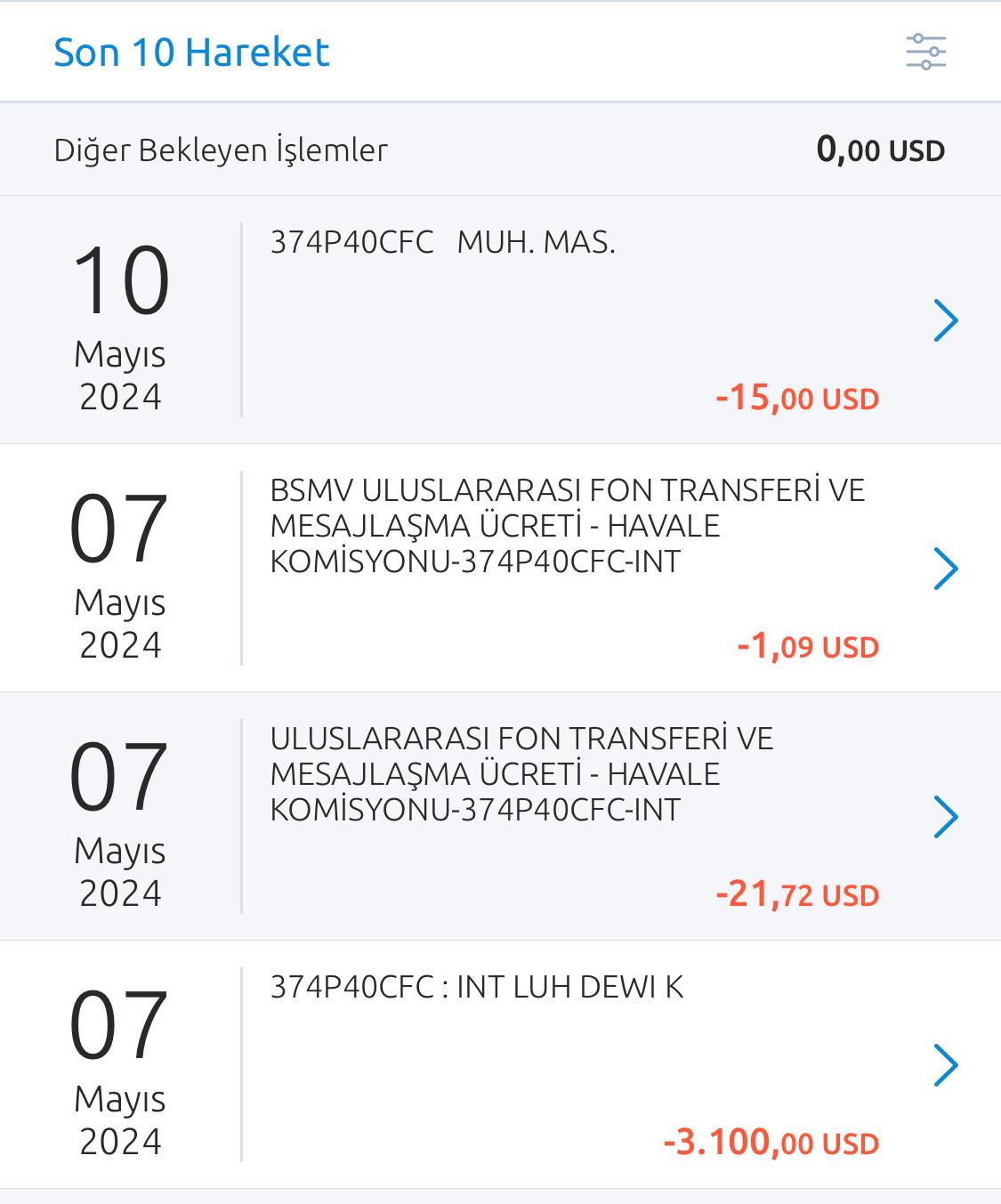This screenshot has width=1001, height=1204.
Task: Tap the 10 Mayıs 2024 date block
Action: [122, 320]
